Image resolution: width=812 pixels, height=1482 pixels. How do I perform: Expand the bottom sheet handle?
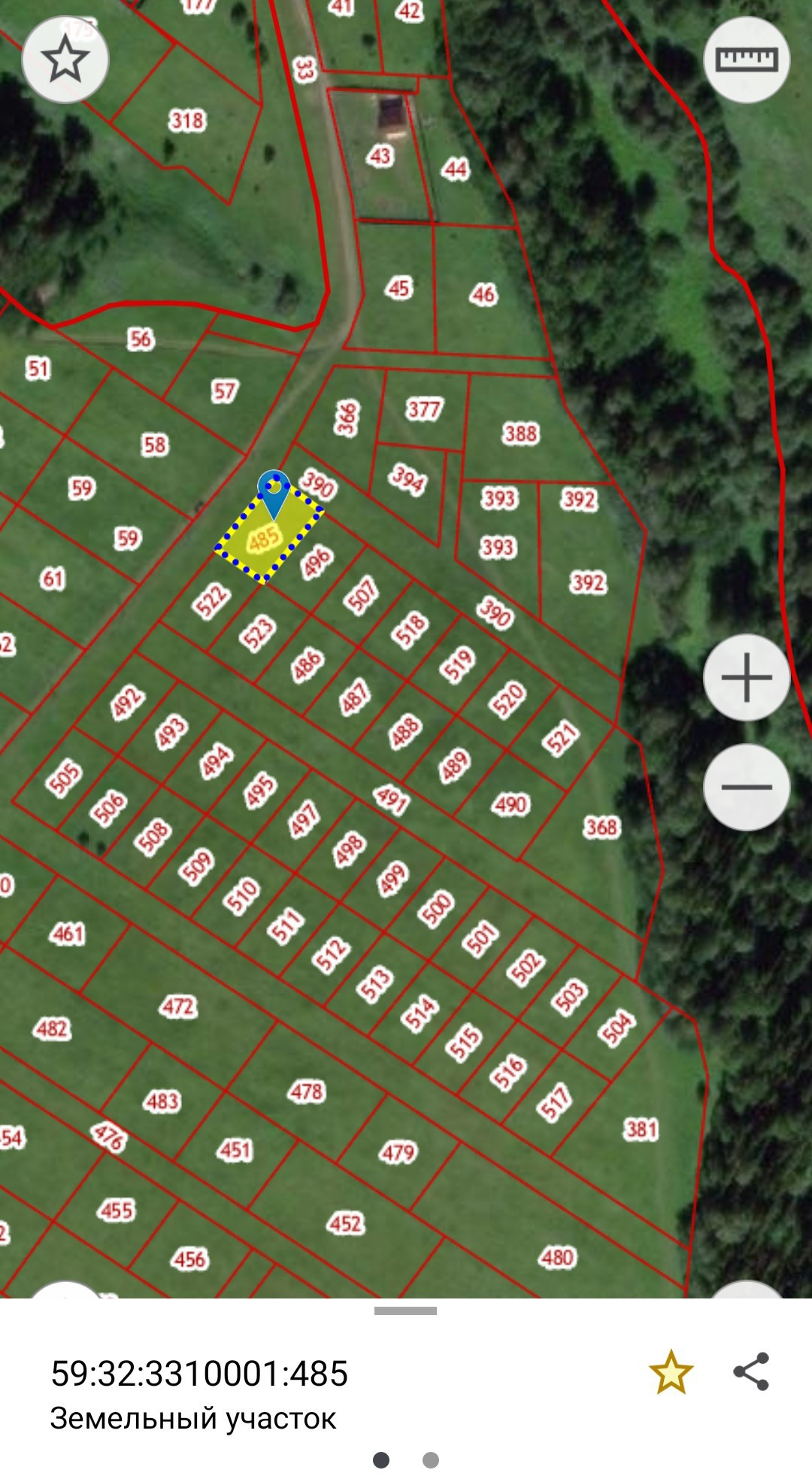click(x=405, y=1310)
